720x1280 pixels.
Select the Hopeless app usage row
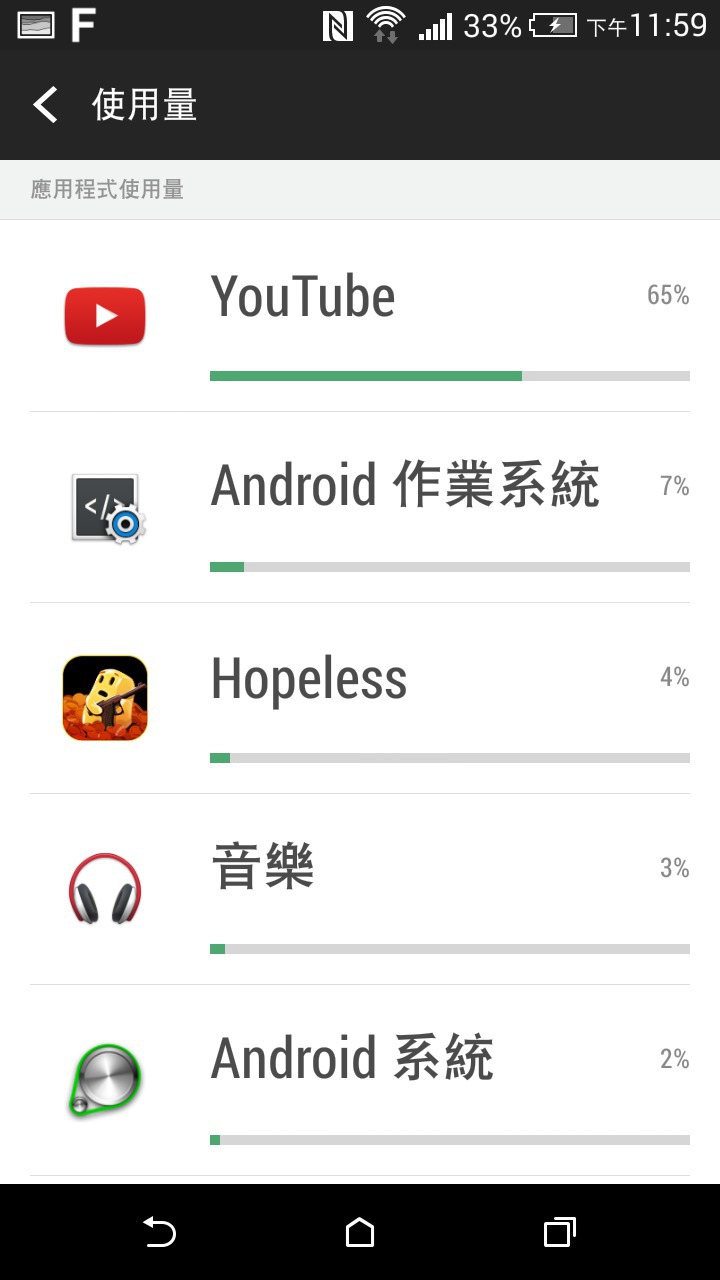coord(360,698)
